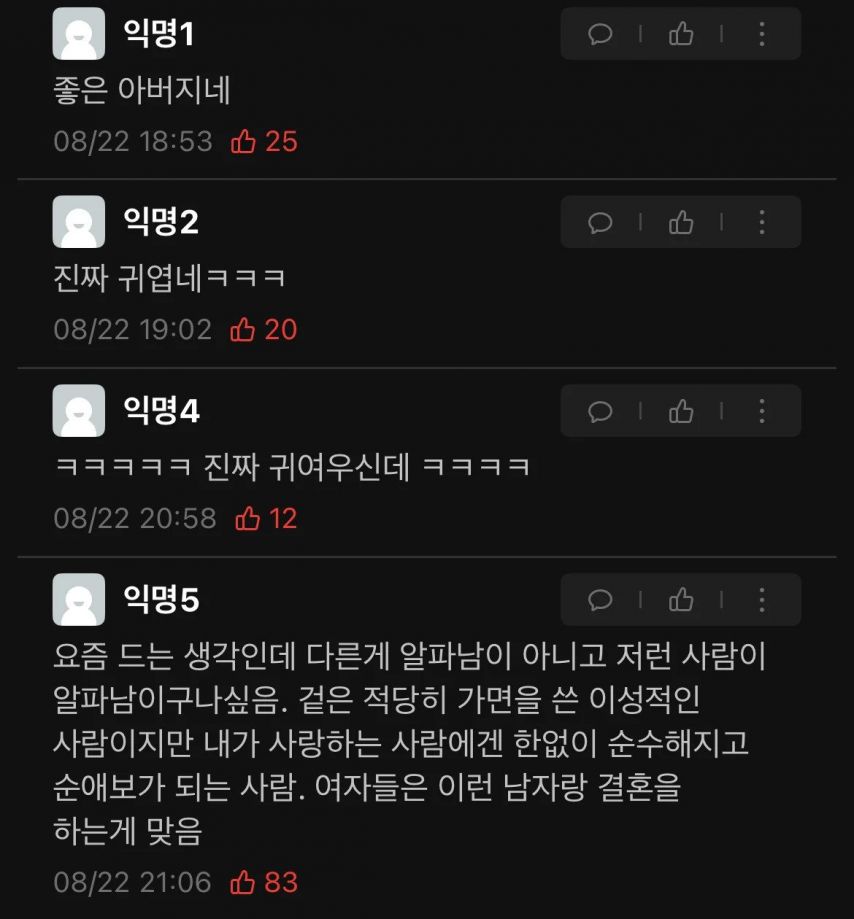Reply to 익명2's comment
854x919 pixels.
(x=600, y=222)
